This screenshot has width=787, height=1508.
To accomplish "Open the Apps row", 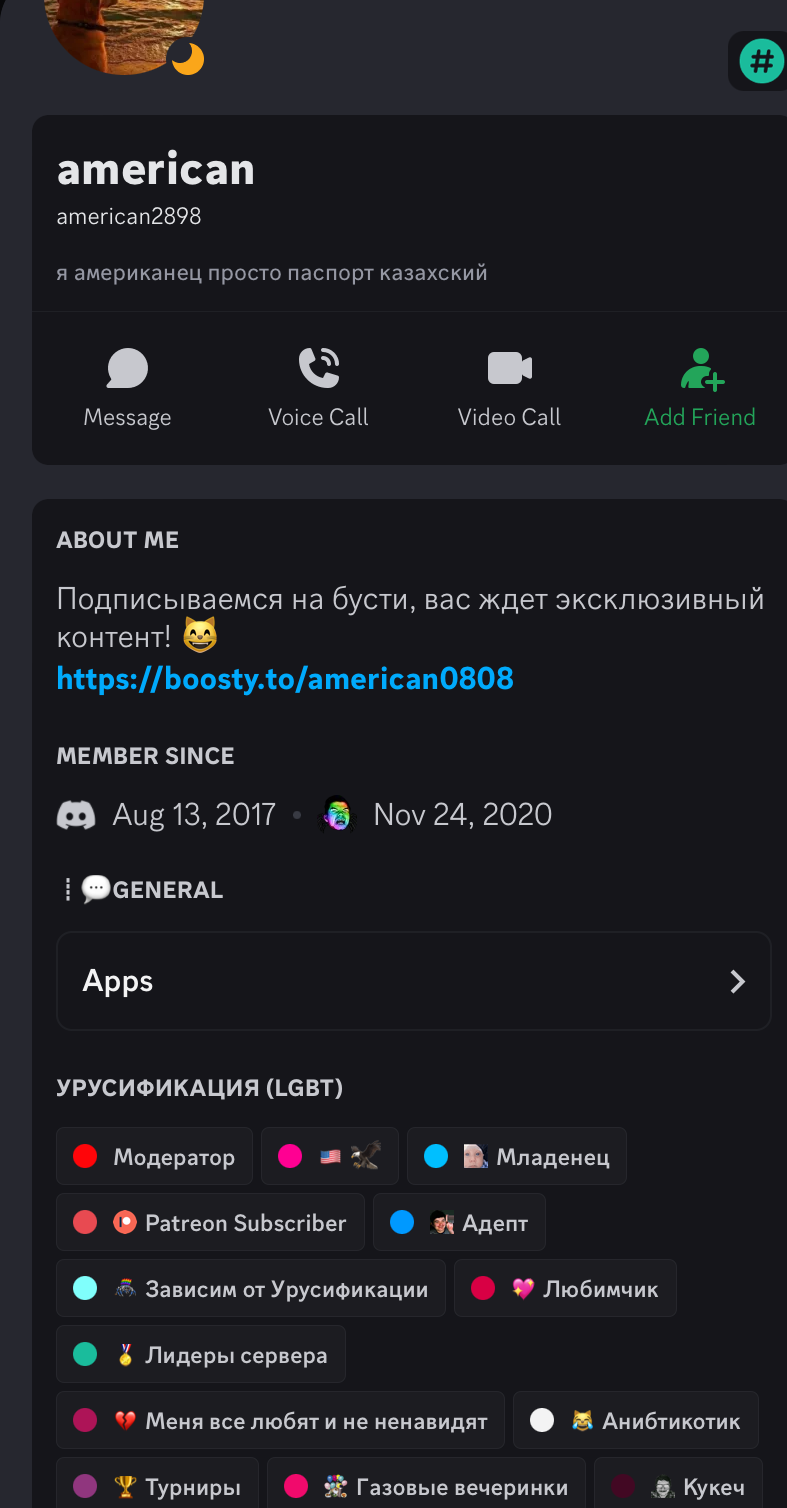I will [413, 981].
